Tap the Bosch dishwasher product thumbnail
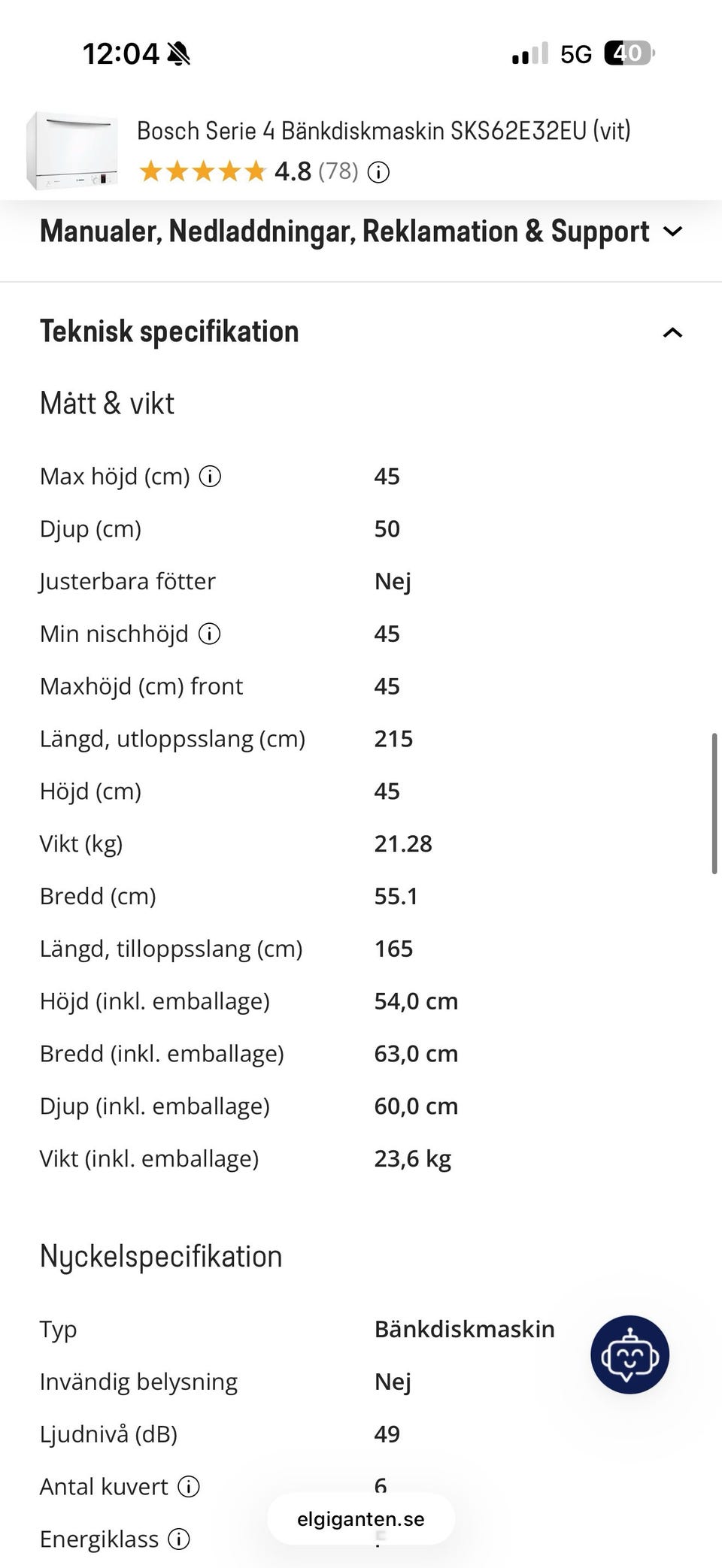The height and width of the screenshot is (1568, 722). pyautogui.click(x=72, y=150)
